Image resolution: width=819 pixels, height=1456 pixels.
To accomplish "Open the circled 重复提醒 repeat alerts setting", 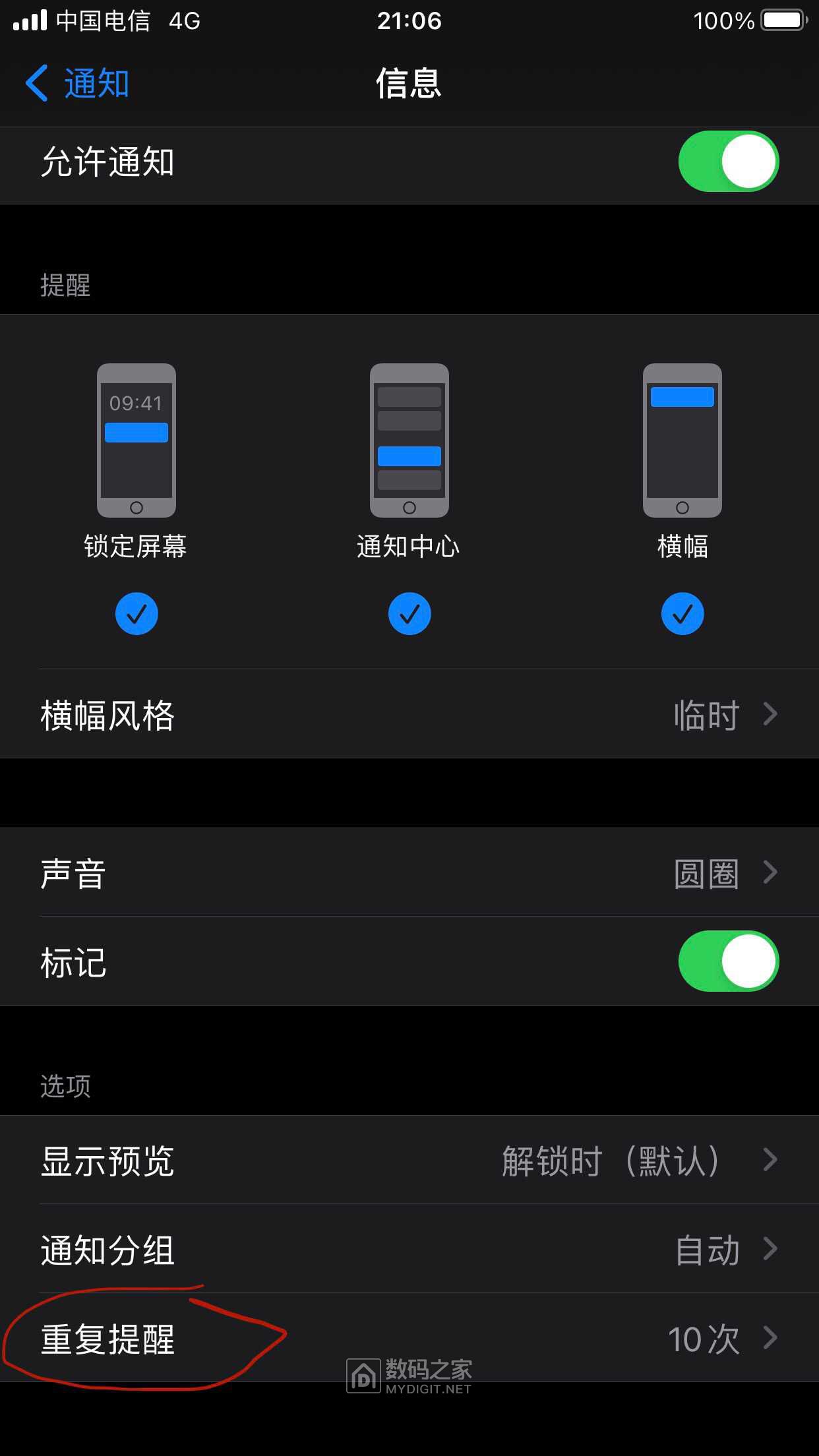I will point(409,1340).
